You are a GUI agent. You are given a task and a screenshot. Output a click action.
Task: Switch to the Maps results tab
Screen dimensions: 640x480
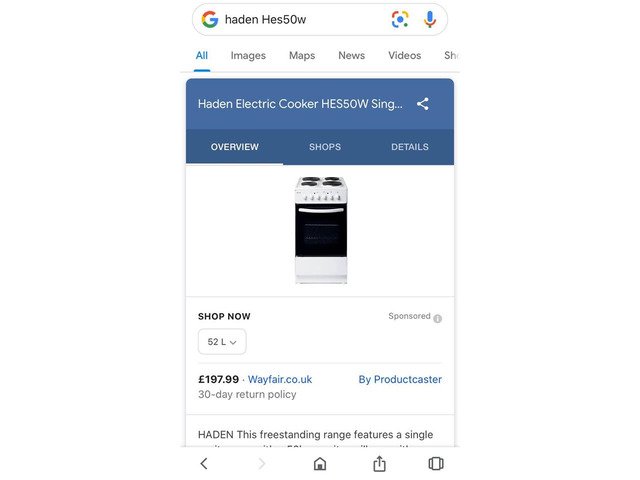[302, 56]
